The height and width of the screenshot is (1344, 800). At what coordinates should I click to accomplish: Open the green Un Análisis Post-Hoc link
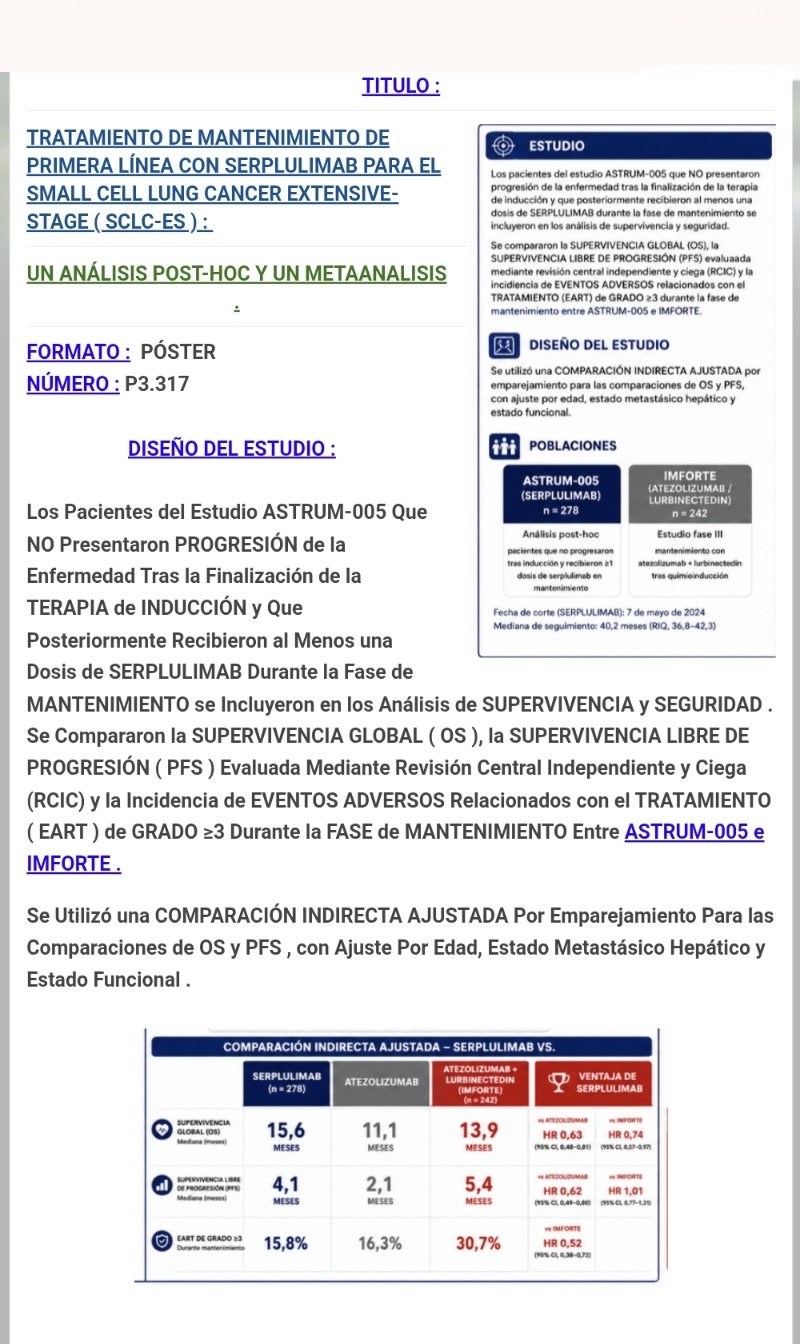point(237,273)
